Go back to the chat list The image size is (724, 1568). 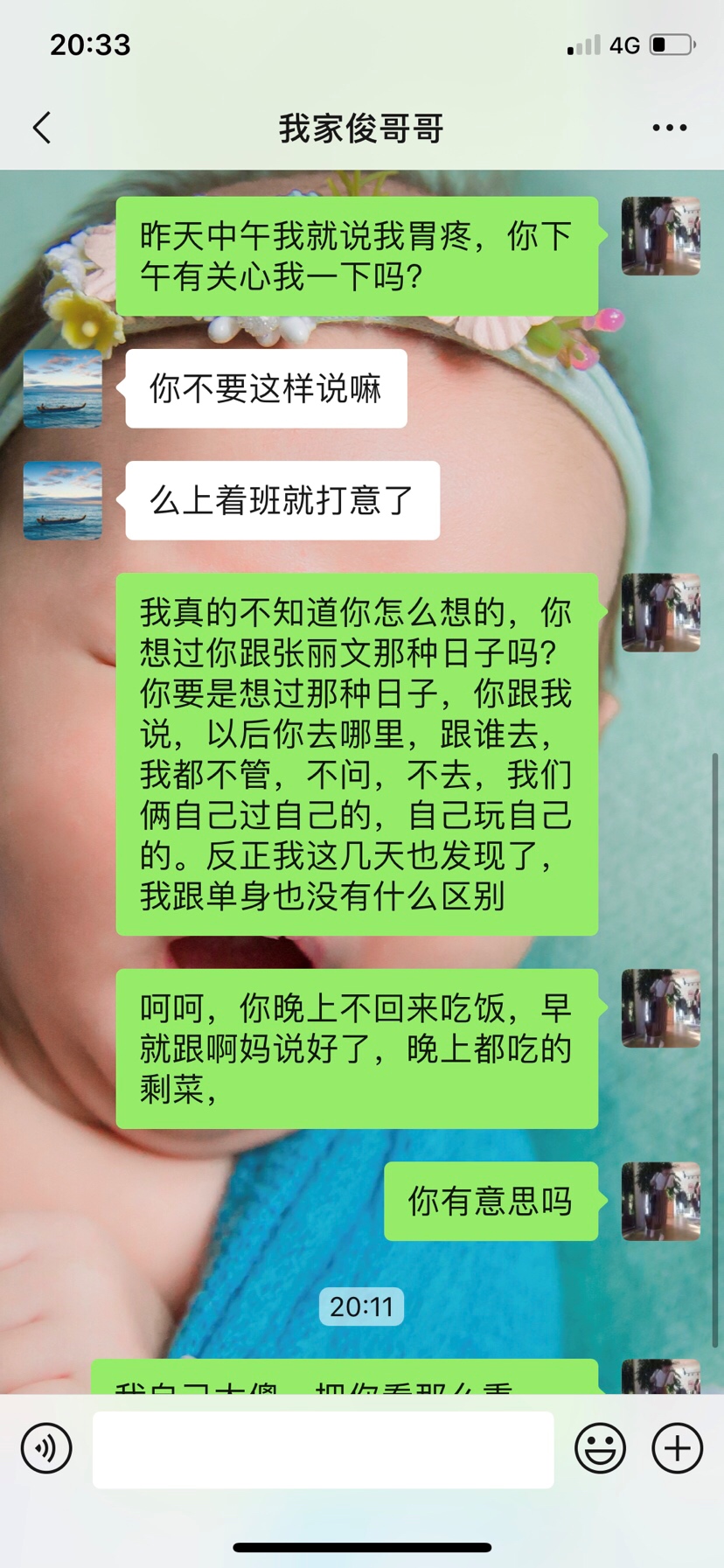(x=42, y=128)
